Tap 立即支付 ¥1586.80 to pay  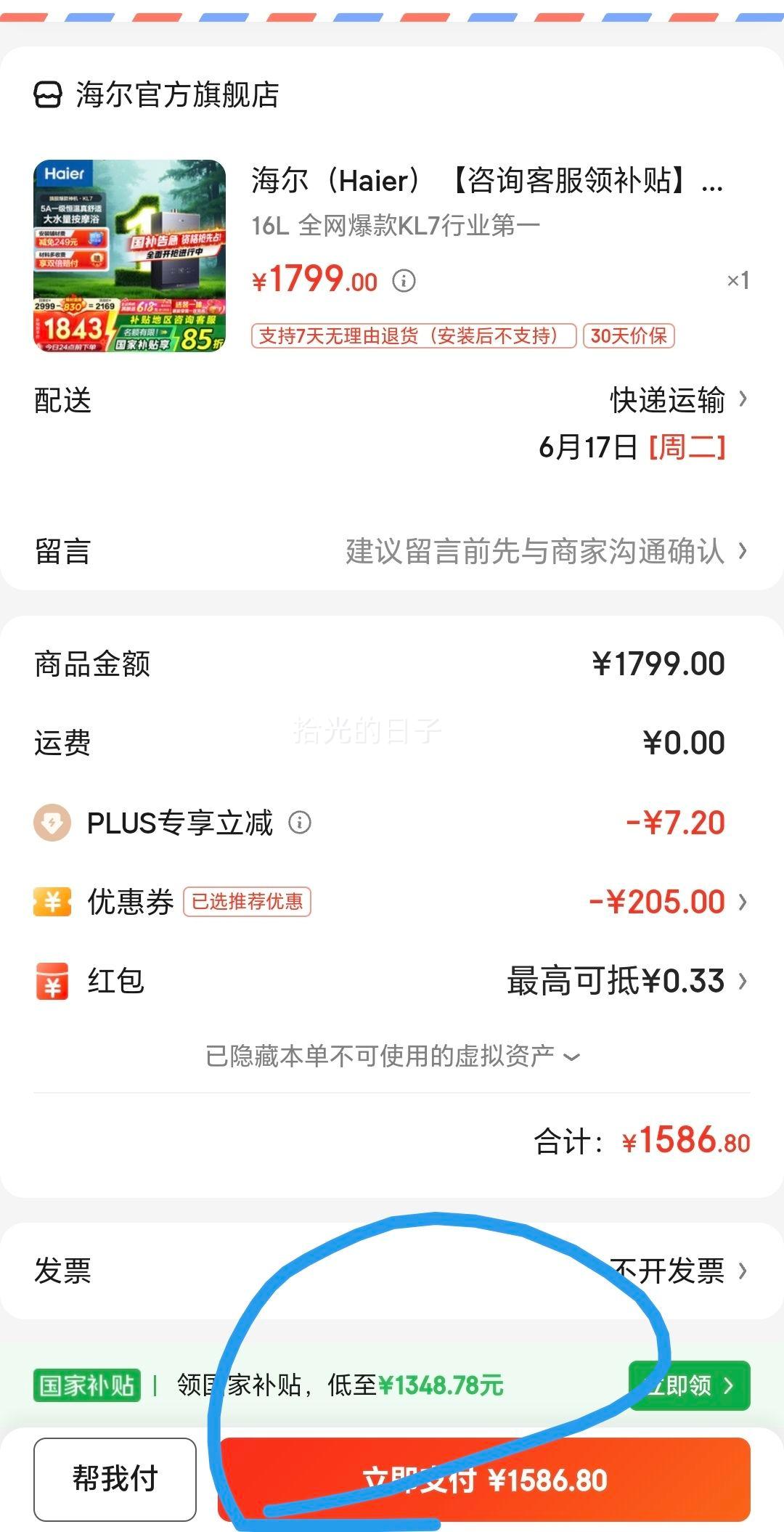[x=484, y=1479]
